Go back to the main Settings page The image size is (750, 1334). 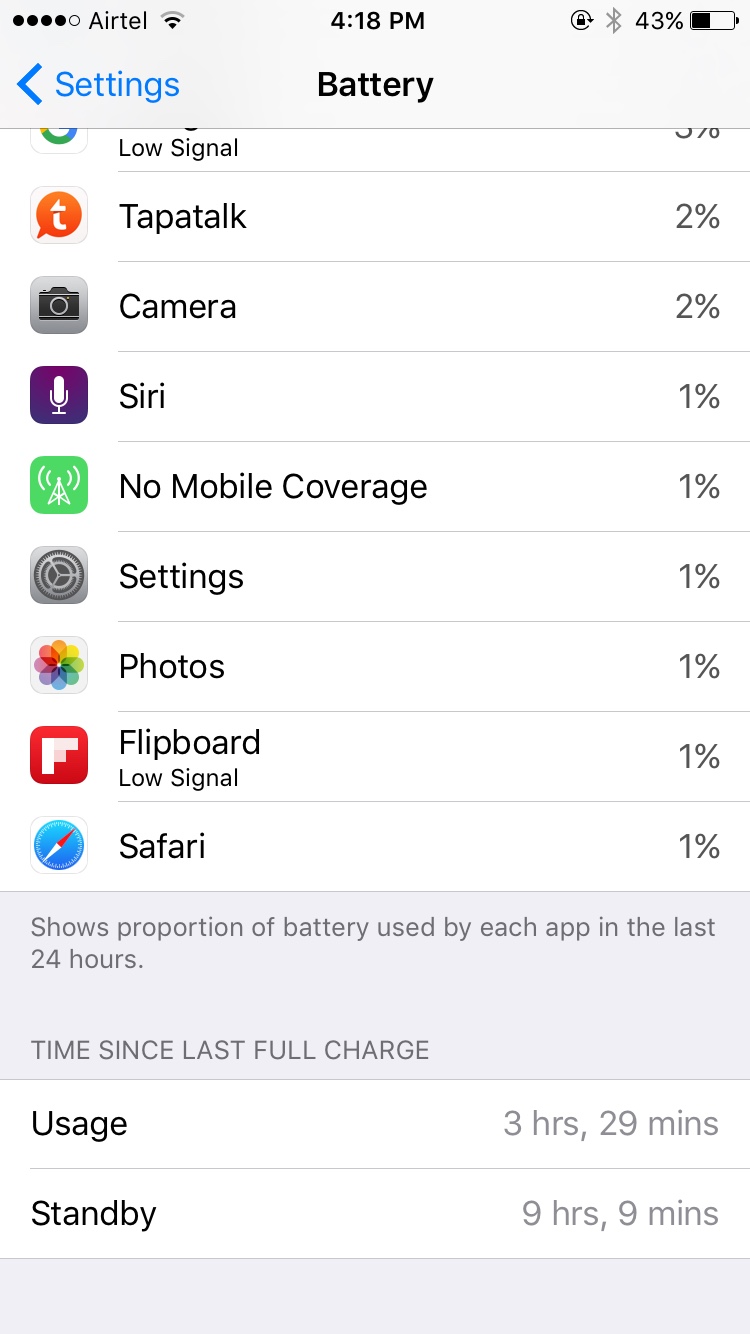pyautogui.click(x=98, y=85)
